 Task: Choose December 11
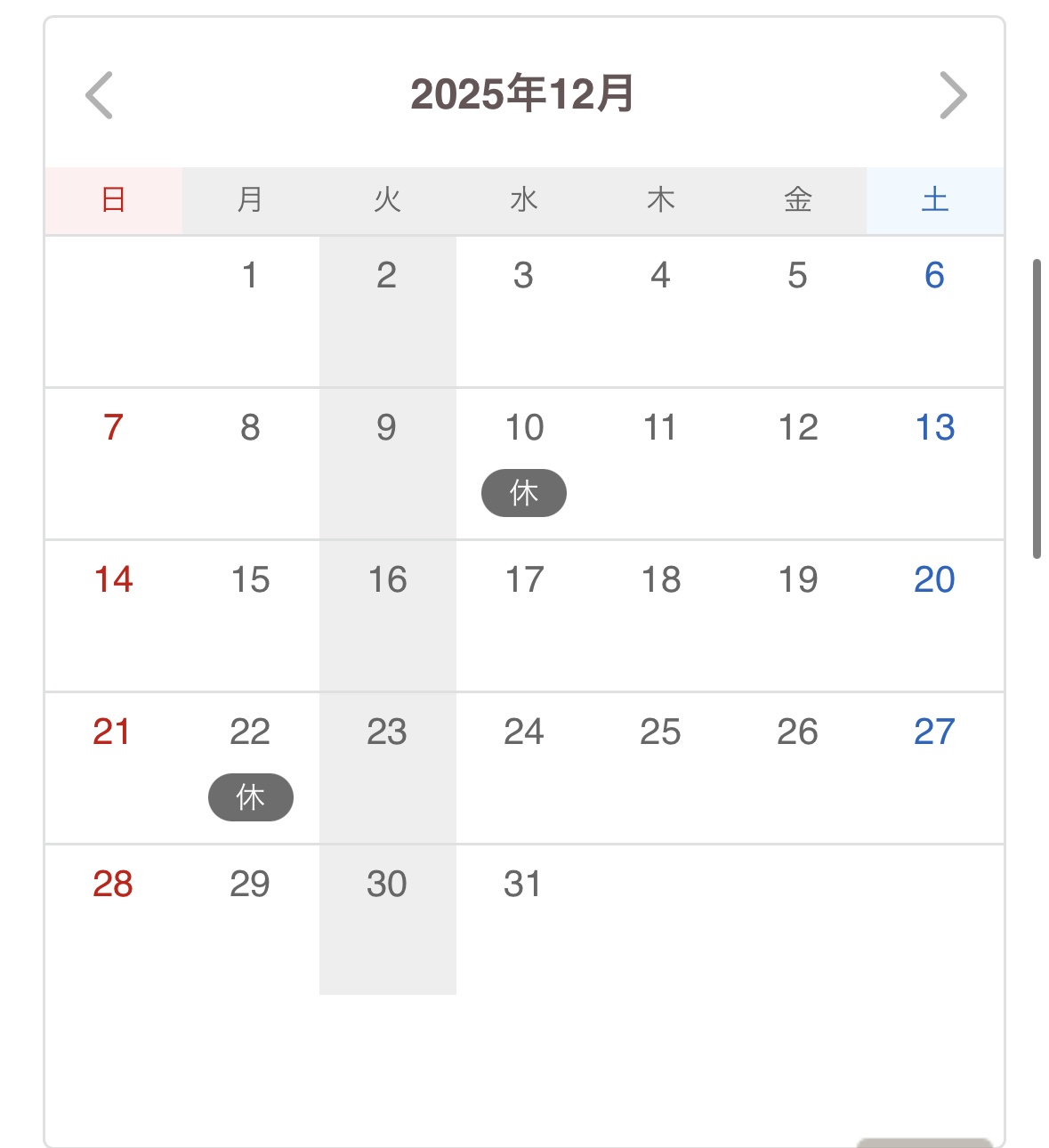[660, 428]
